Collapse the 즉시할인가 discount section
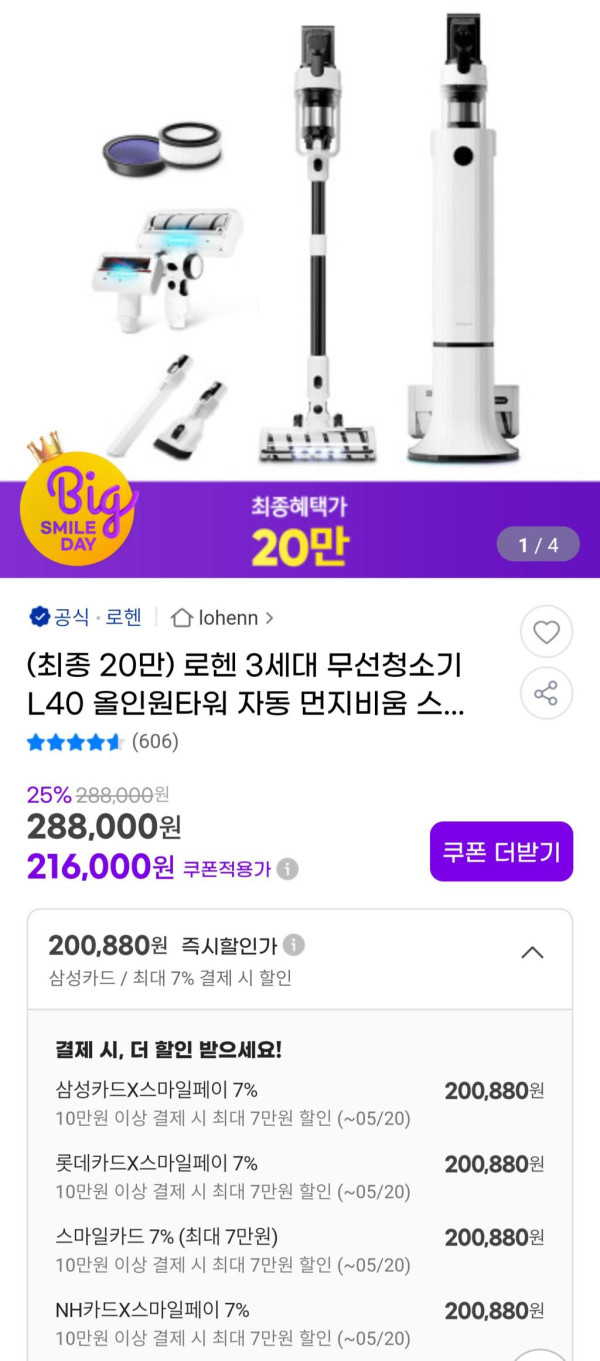The image size is (600, 1361). (533, 952)
